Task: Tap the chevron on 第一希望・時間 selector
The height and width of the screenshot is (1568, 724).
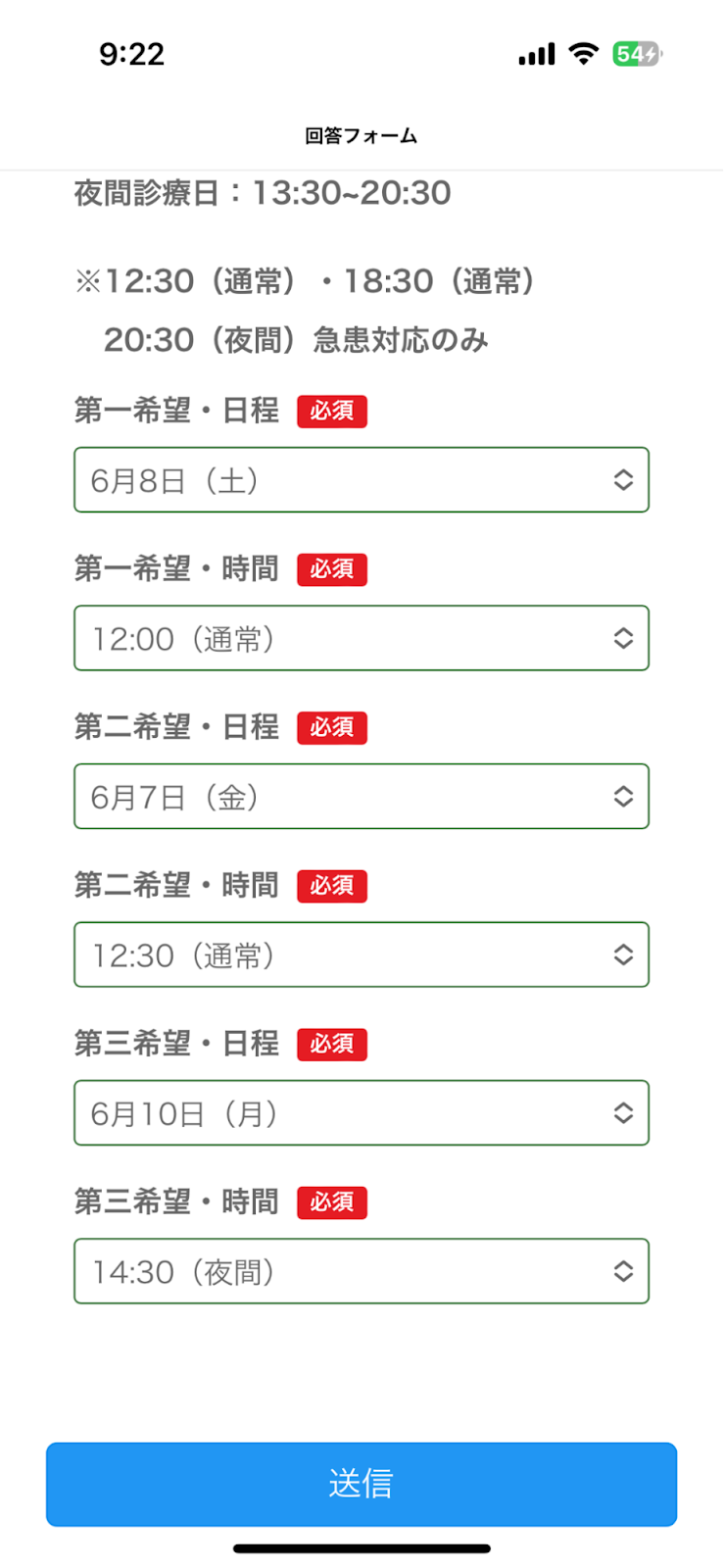Action: coord(624,638)
